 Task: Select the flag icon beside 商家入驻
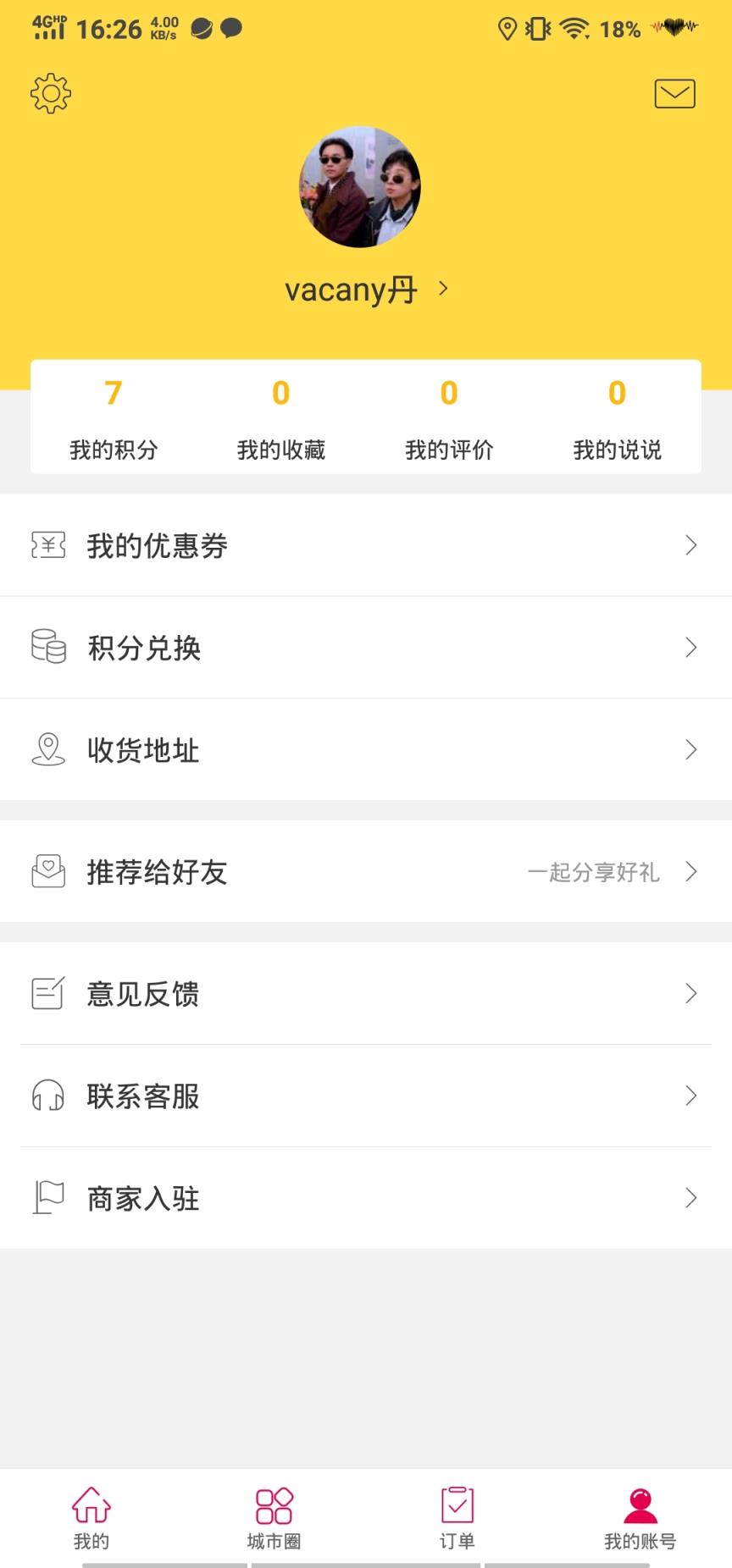tap(48, 1198)
